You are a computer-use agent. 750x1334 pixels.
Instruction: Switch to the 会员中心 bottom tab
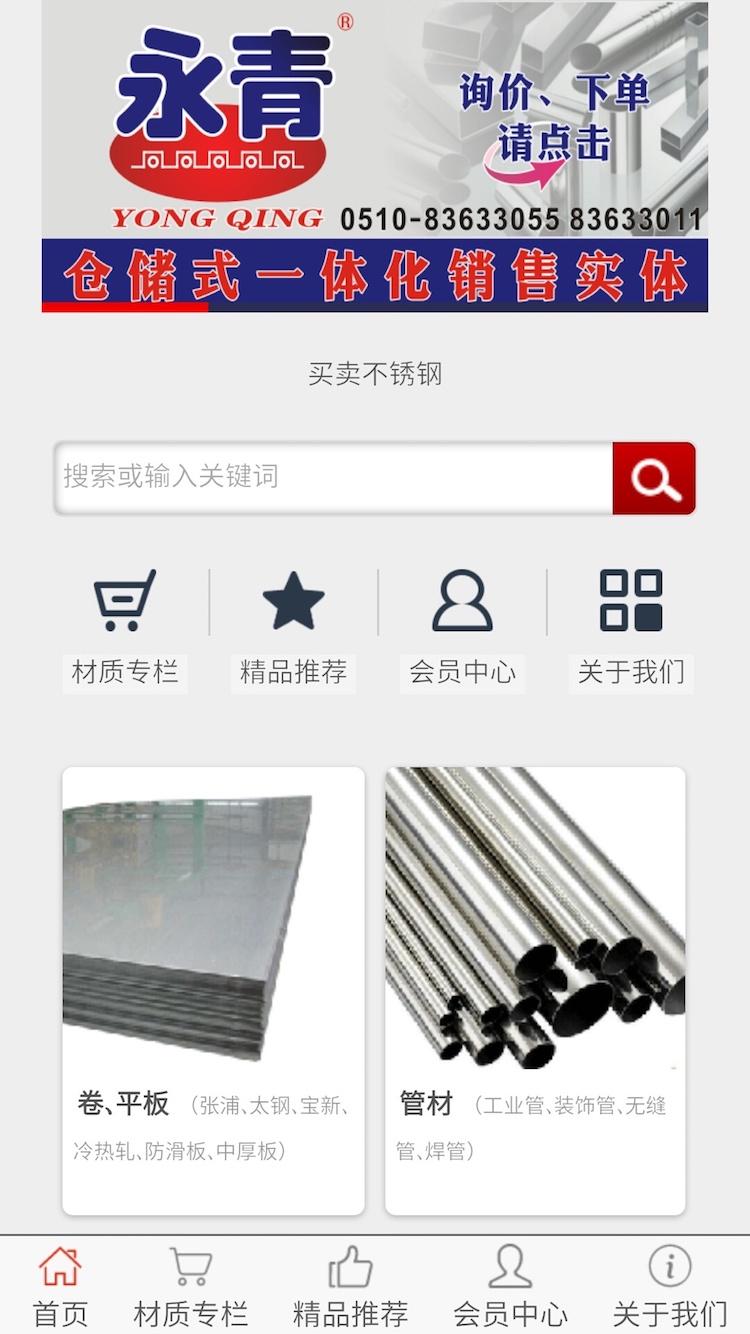(x=510, y=1286)
